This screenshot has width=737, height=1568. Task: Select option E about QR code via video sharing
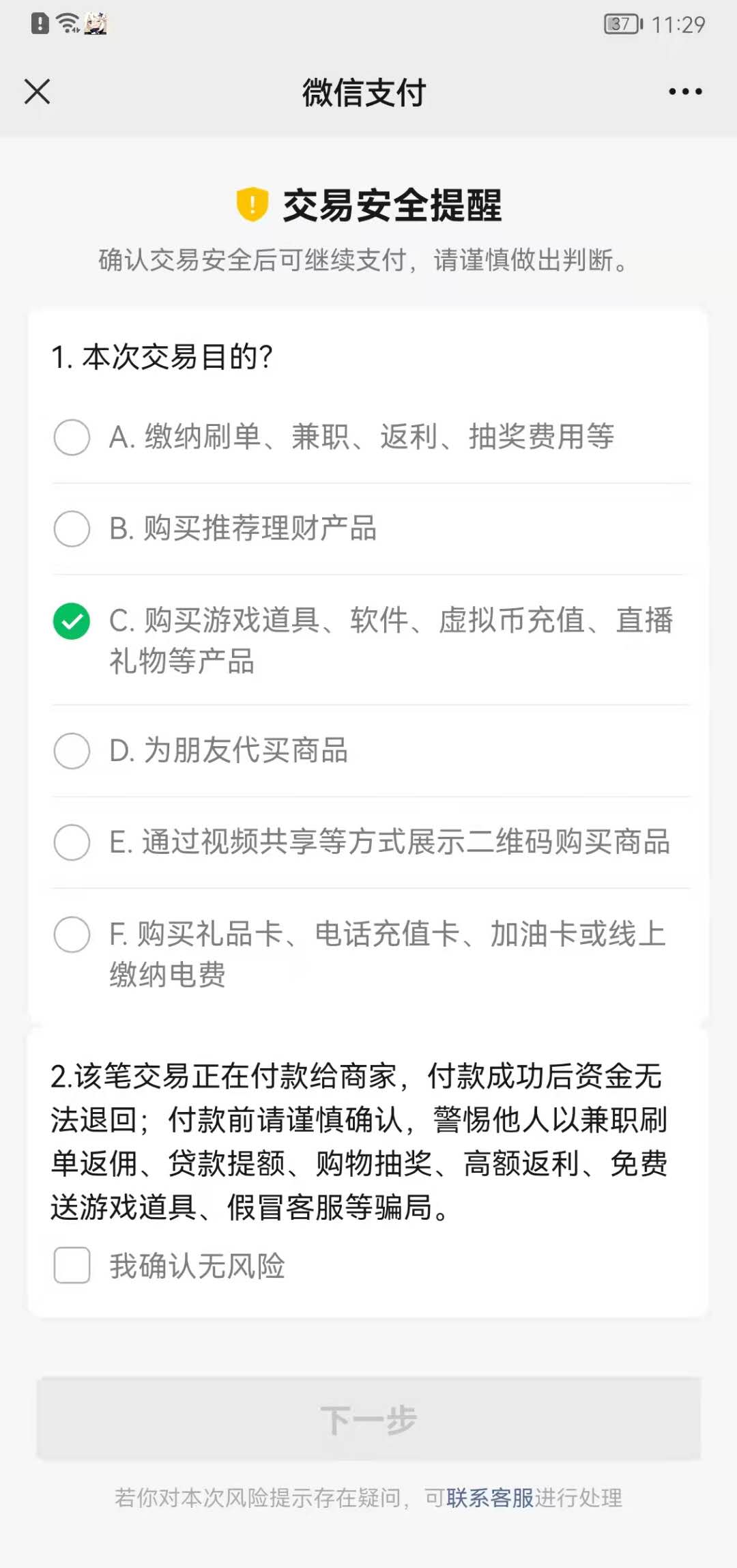(x=71, y=844)
